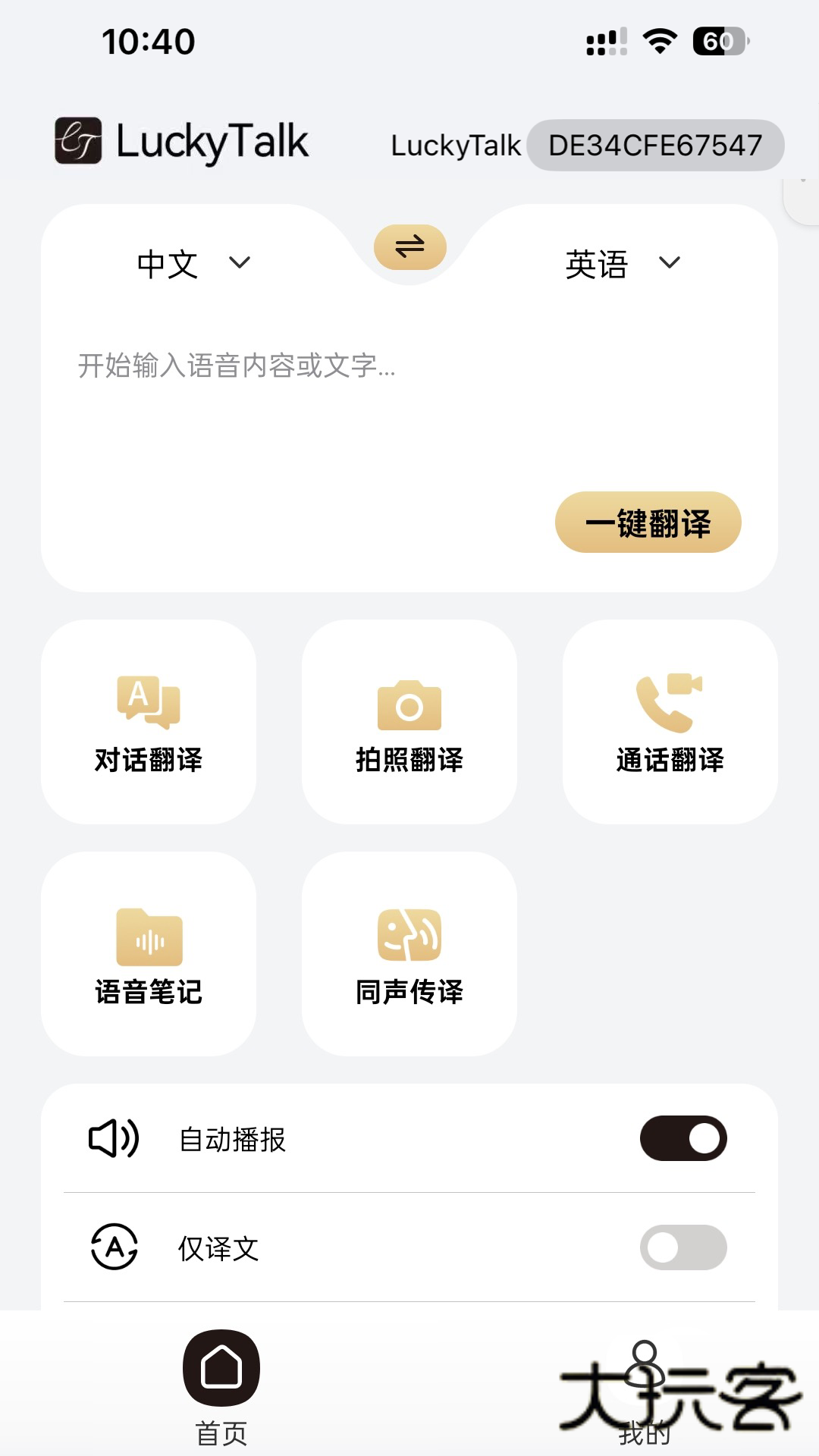This screenshot has height=1456, width=819.
Task: Tap the DE34CFE67547 device code pill
Action: (655, 144)
